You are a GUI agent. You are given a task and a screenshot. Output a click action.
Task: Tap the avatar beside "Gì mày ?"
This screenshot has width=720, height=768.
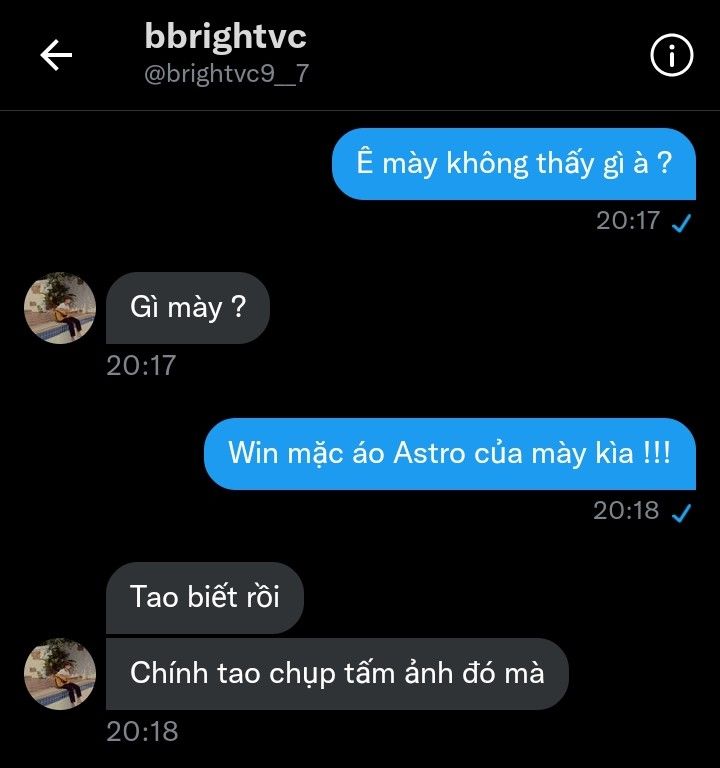(x=60, y=308)
